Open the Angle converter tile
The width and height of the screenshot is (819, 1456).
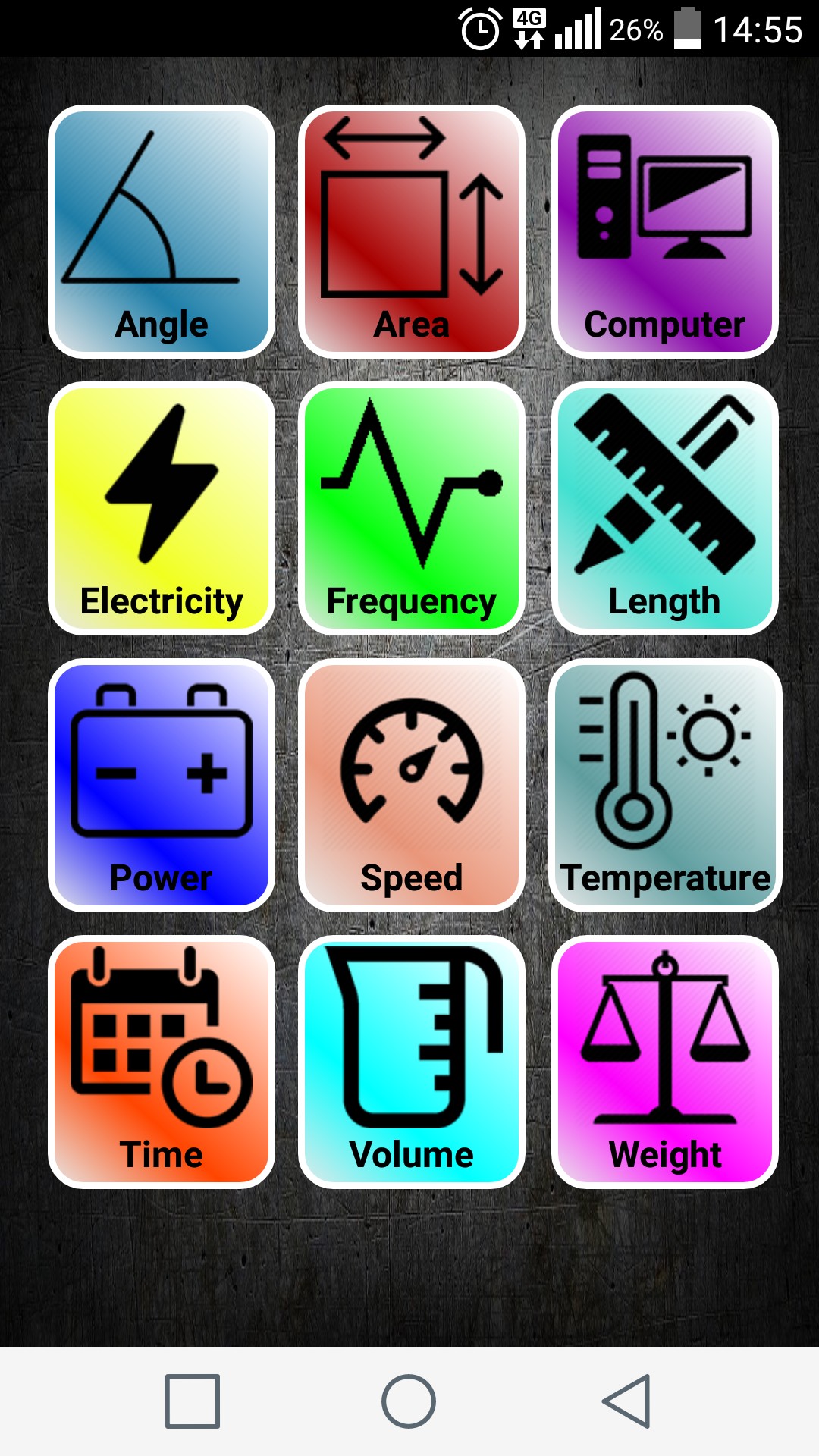pos(162,231)
